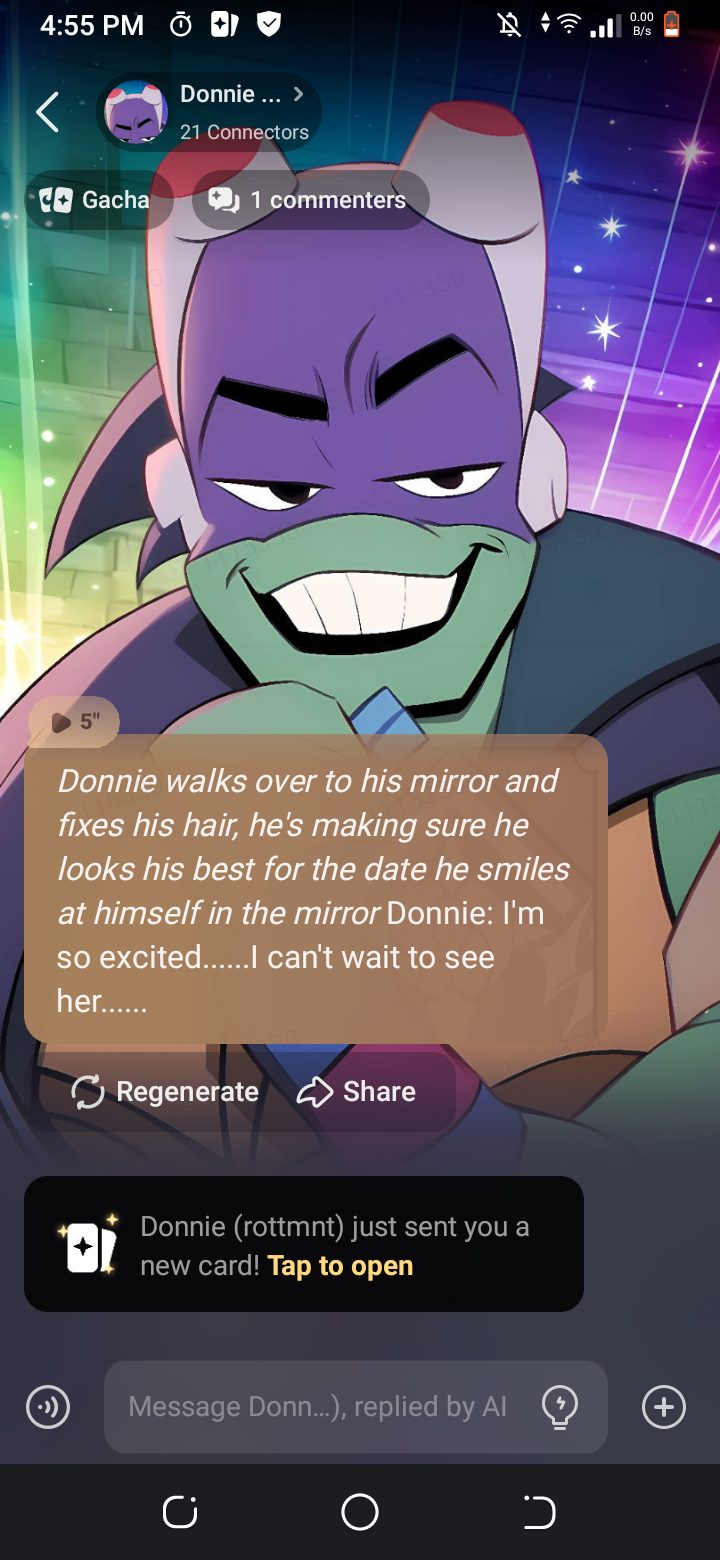Regenerate Donnie's reply
Image resolution: width=720 pixels, height=1560 pixels.
click(166, 1092)
